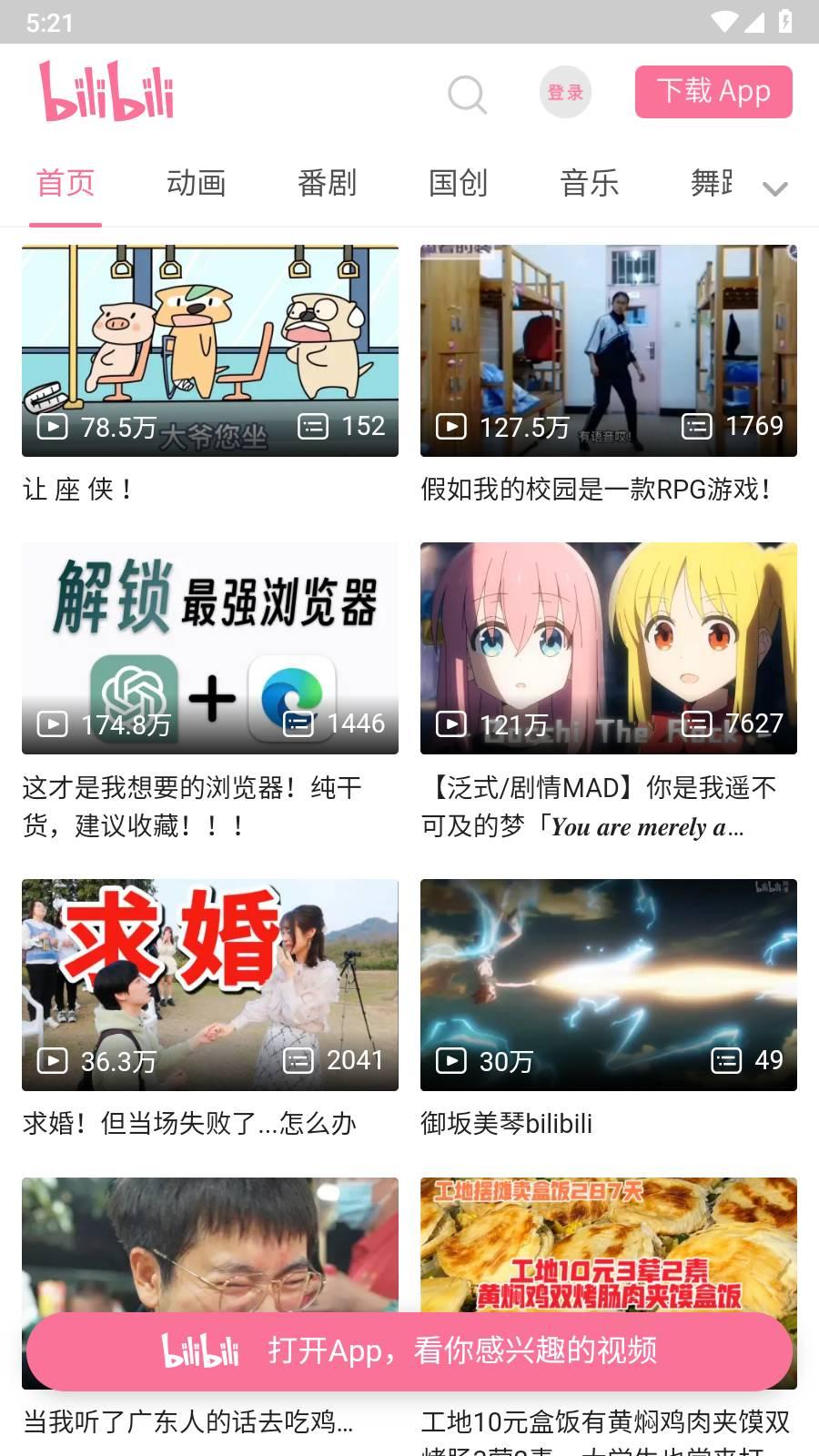Select the 国创 category
The height and width of the screenshot is (1456, 819).
point(460,183)
